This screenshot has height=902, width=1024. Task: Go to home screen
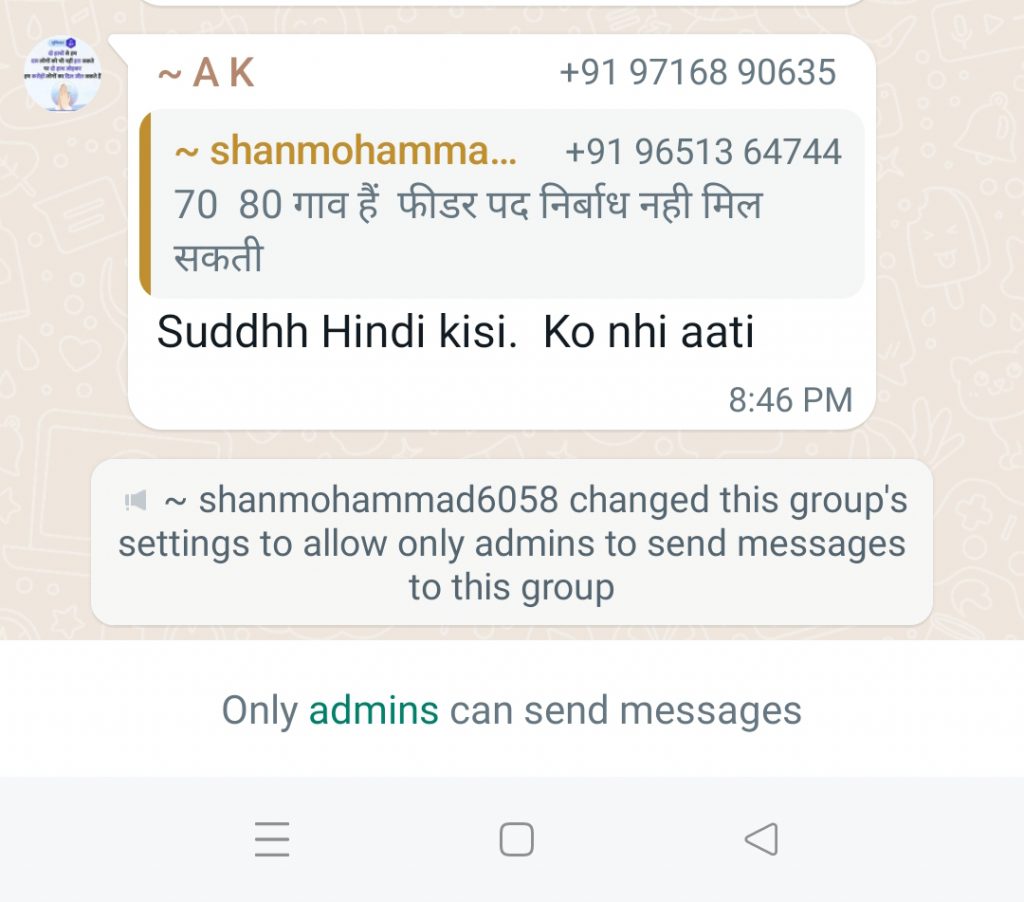(516, 839)
